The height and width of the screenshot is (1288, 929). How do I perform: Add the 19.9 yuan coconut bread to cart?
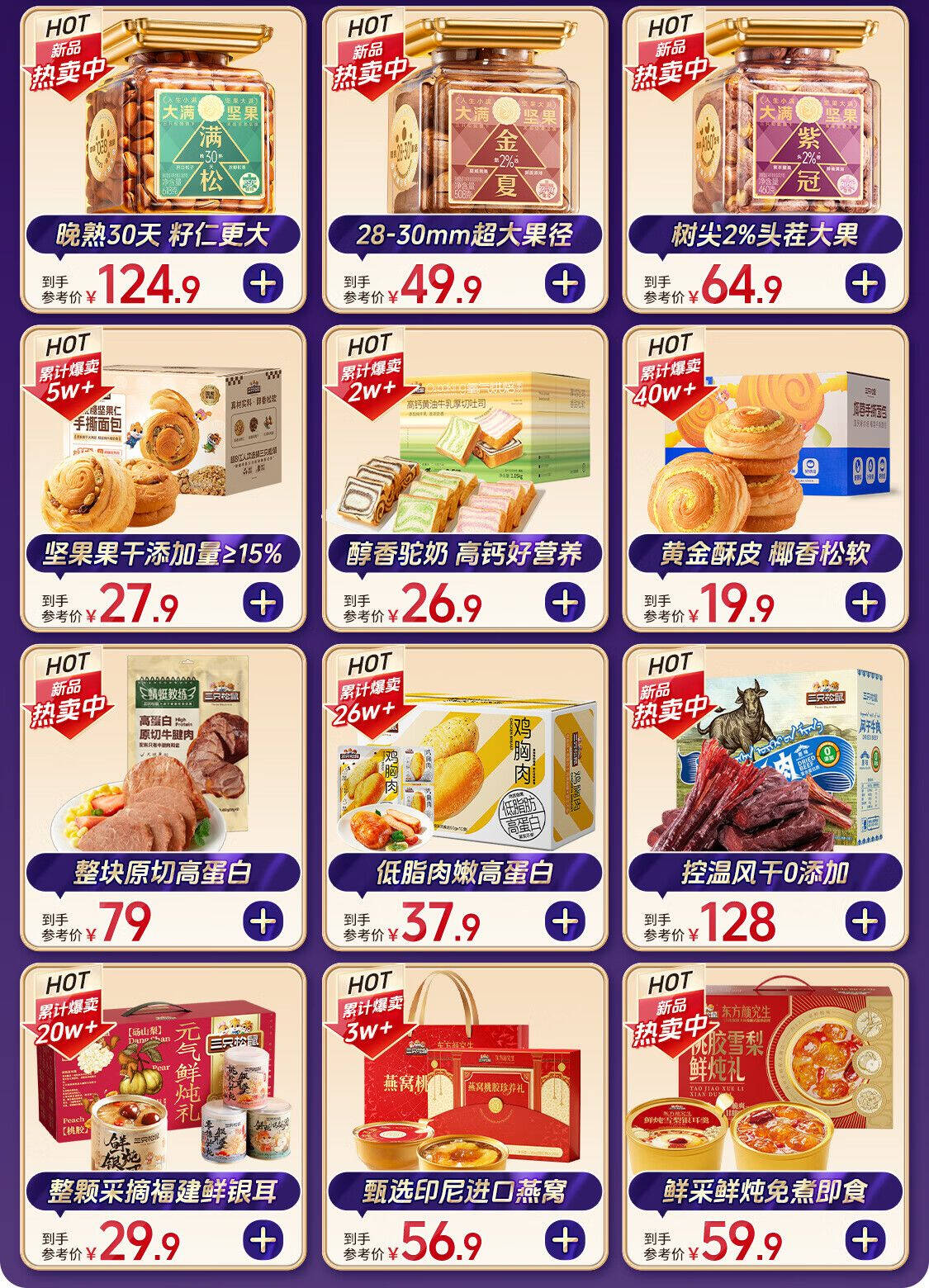point(865,602)
